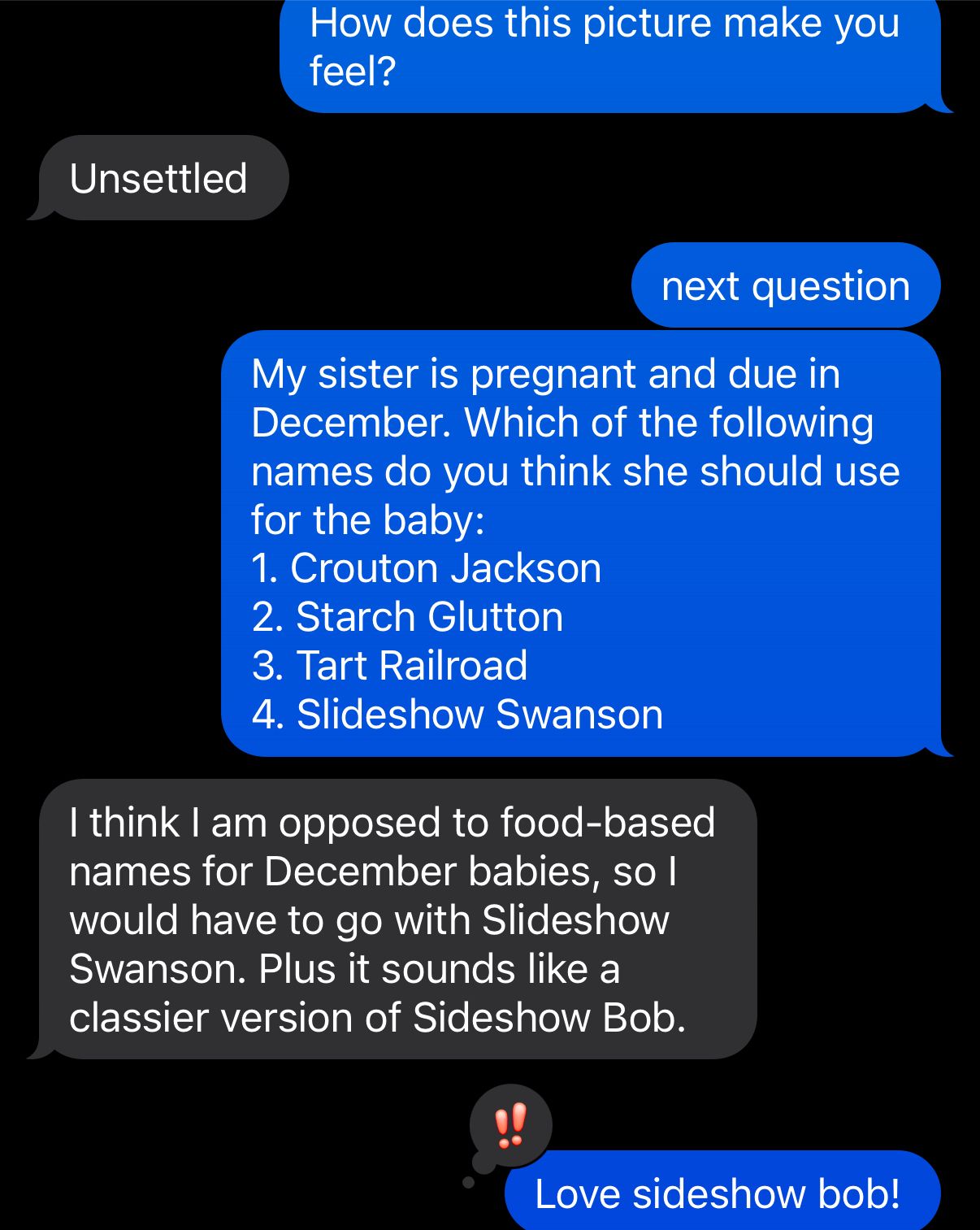Open the exclamation tapback on the Sideshow Bob message
Image resolution: width=980 pixels, height=1230 pixels.
(510, 1125)
